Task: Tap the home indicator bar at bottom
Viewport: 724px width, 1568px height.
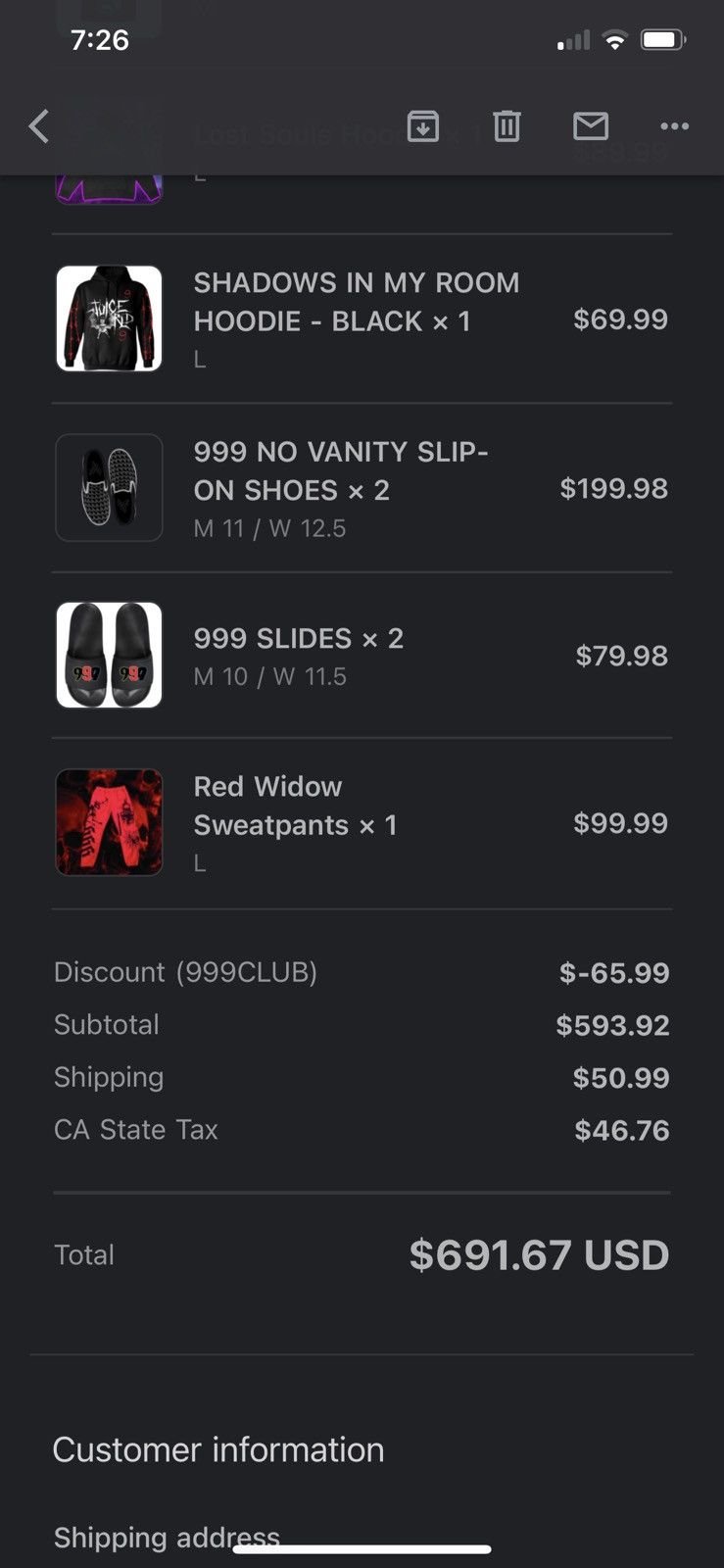Action: pos(362,1542)
